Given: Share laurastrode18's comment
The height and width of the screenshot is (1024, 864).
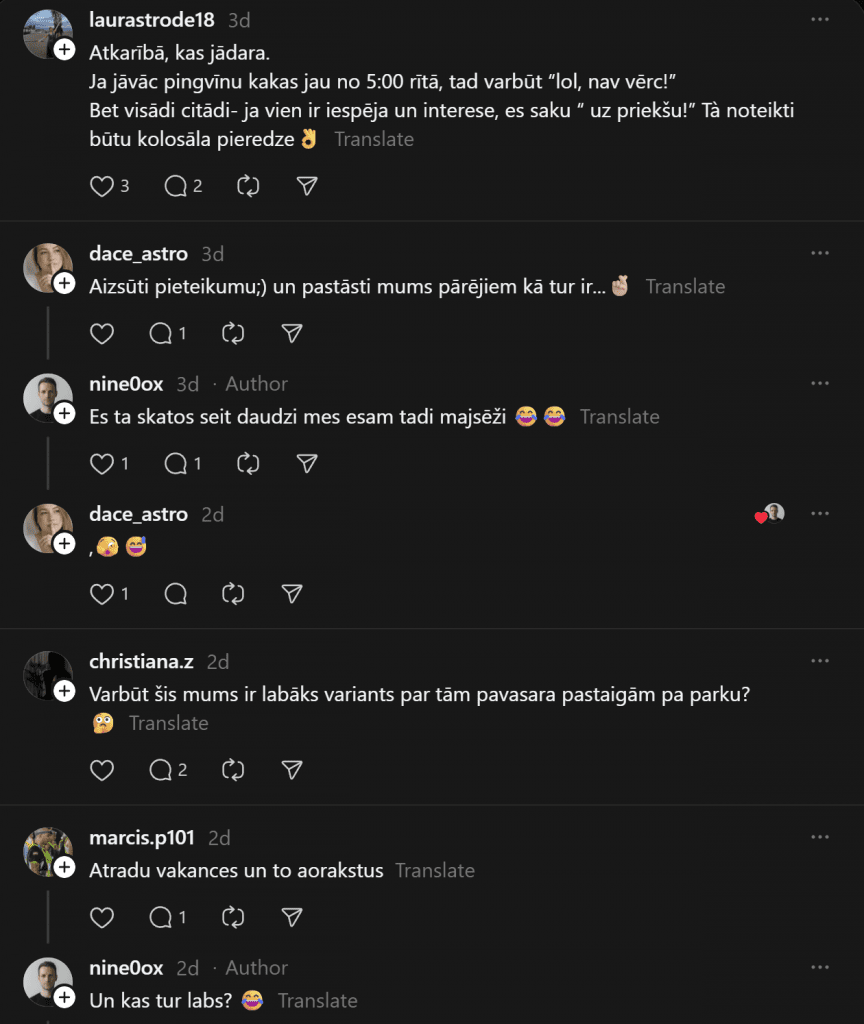Looking at the screenshot, I should [x=308, y=186].
